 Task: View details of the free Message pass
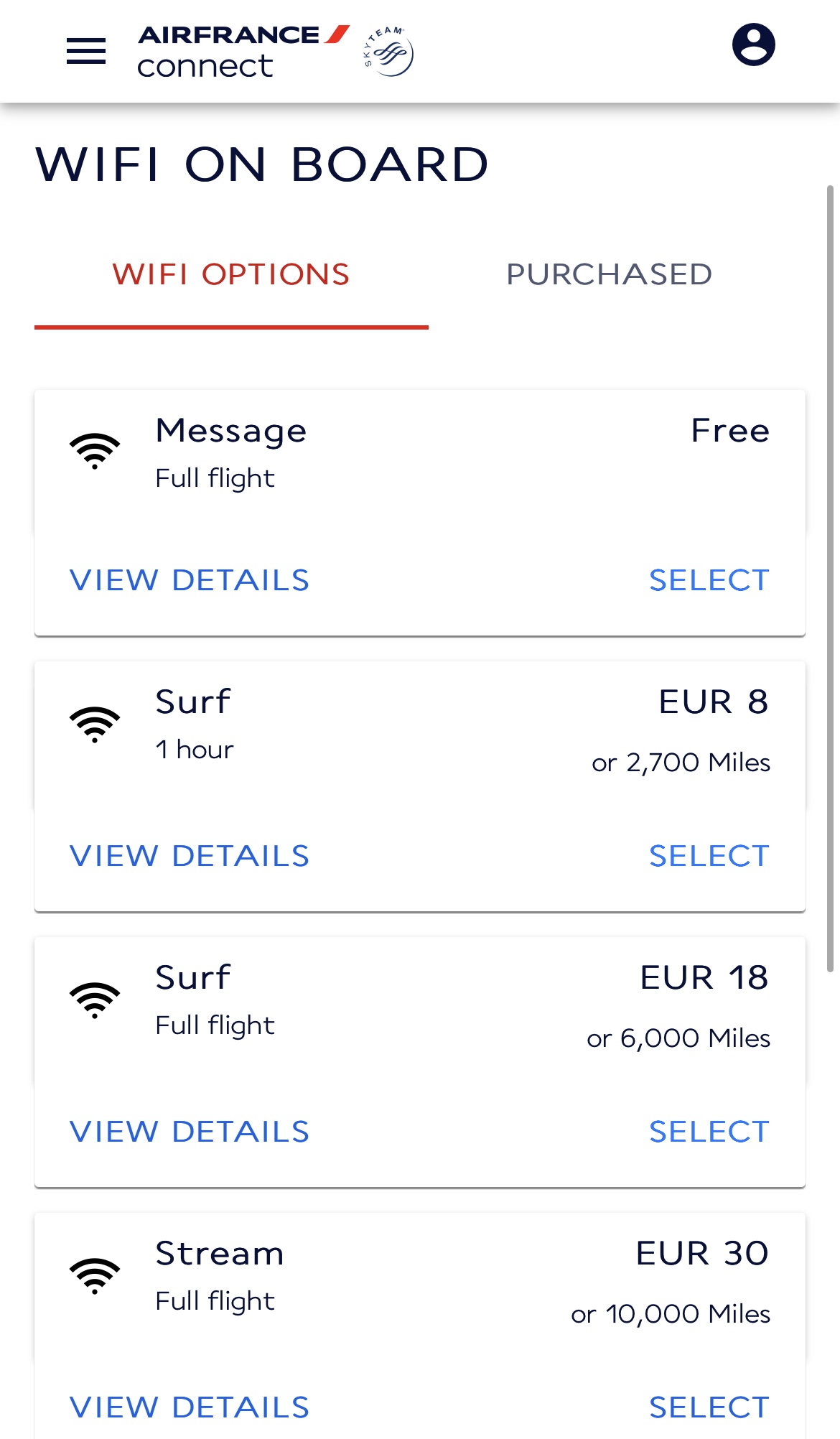click(190, 580)
